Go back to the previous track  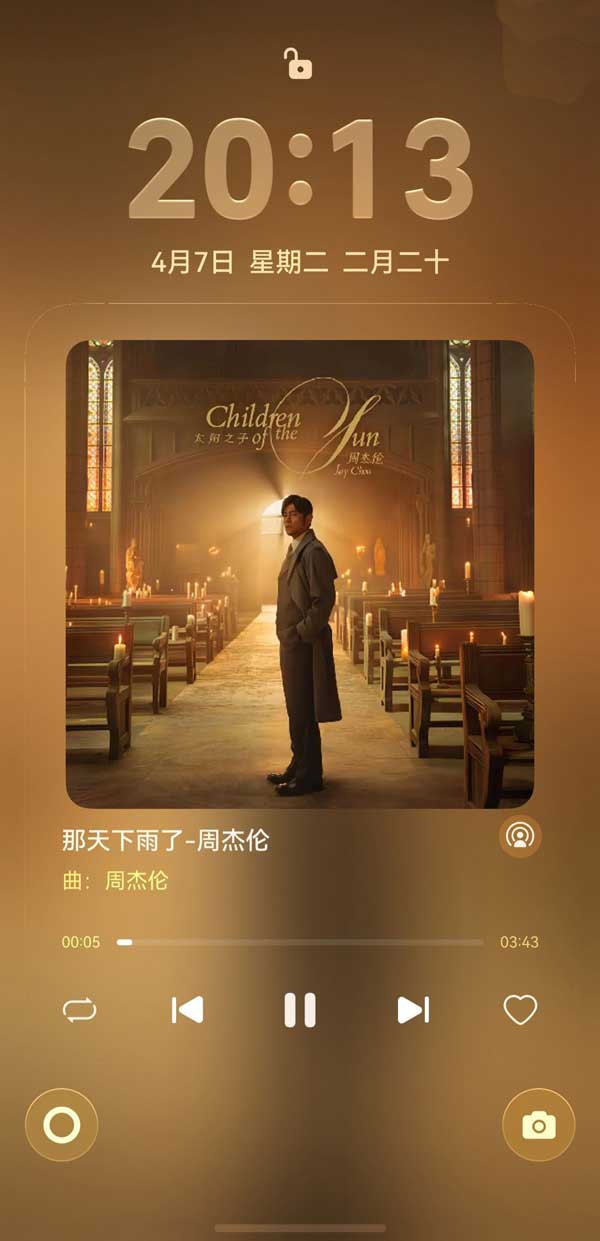pyautogui.click(x=187, y=1010)
